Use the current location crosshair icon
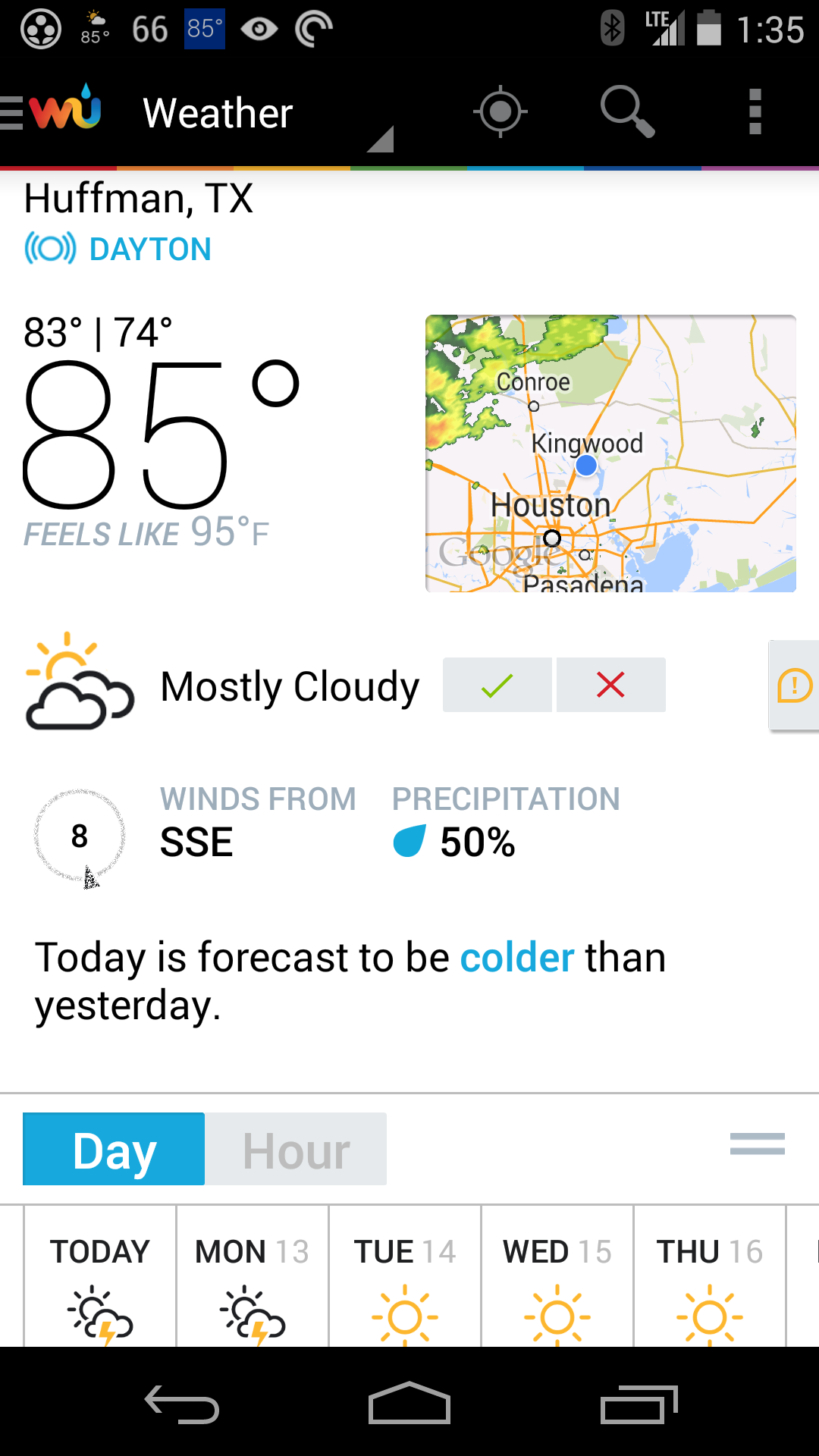Image resolution: width=819 pixels, height=1456 pixels. pyautogui.click(x=500, y=112)
